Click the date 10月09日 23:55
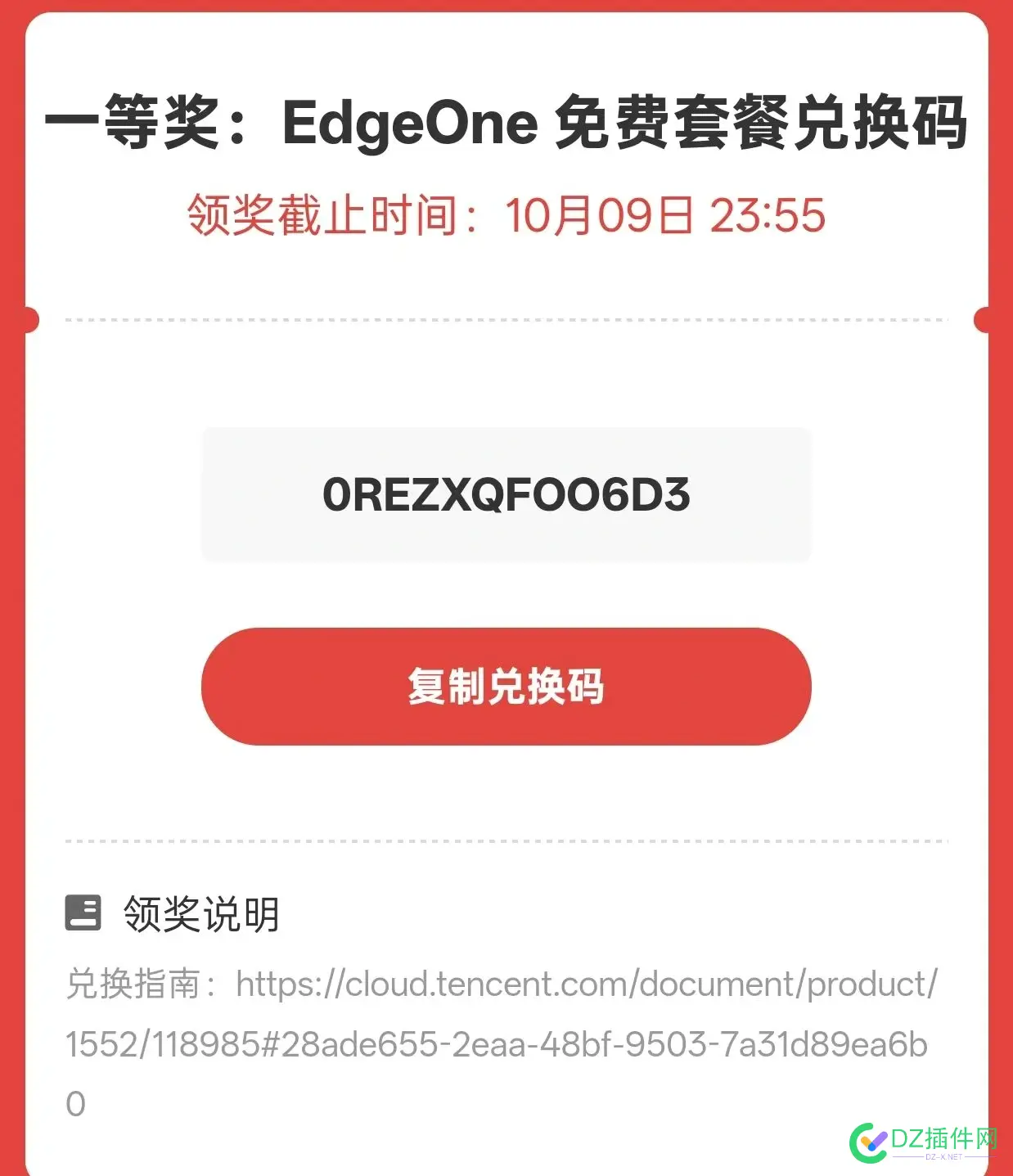1013x1176 pixels. 663,215
